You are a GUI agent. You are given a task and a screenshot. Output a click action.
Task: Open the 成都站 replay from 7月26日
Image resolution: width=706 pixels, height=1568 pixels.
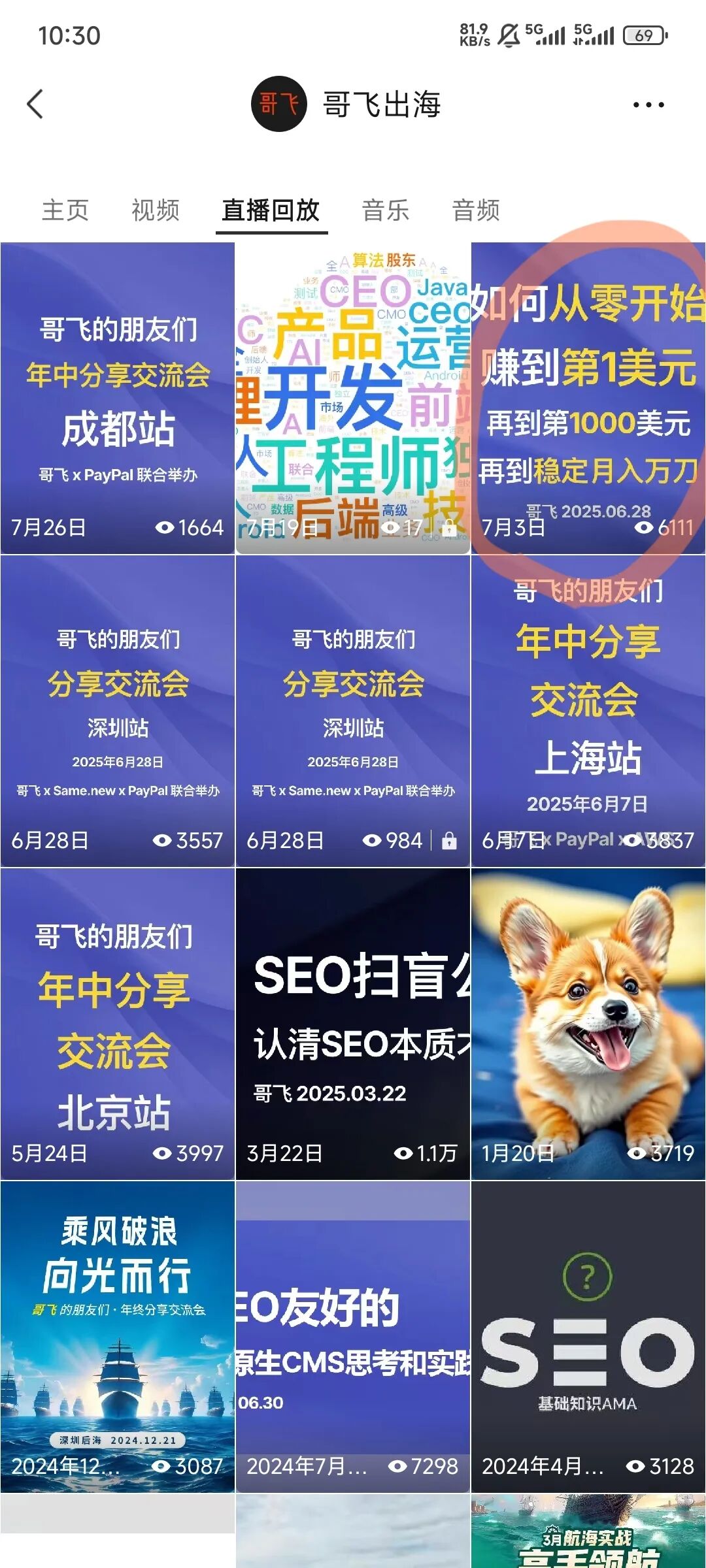click(118, 398)
